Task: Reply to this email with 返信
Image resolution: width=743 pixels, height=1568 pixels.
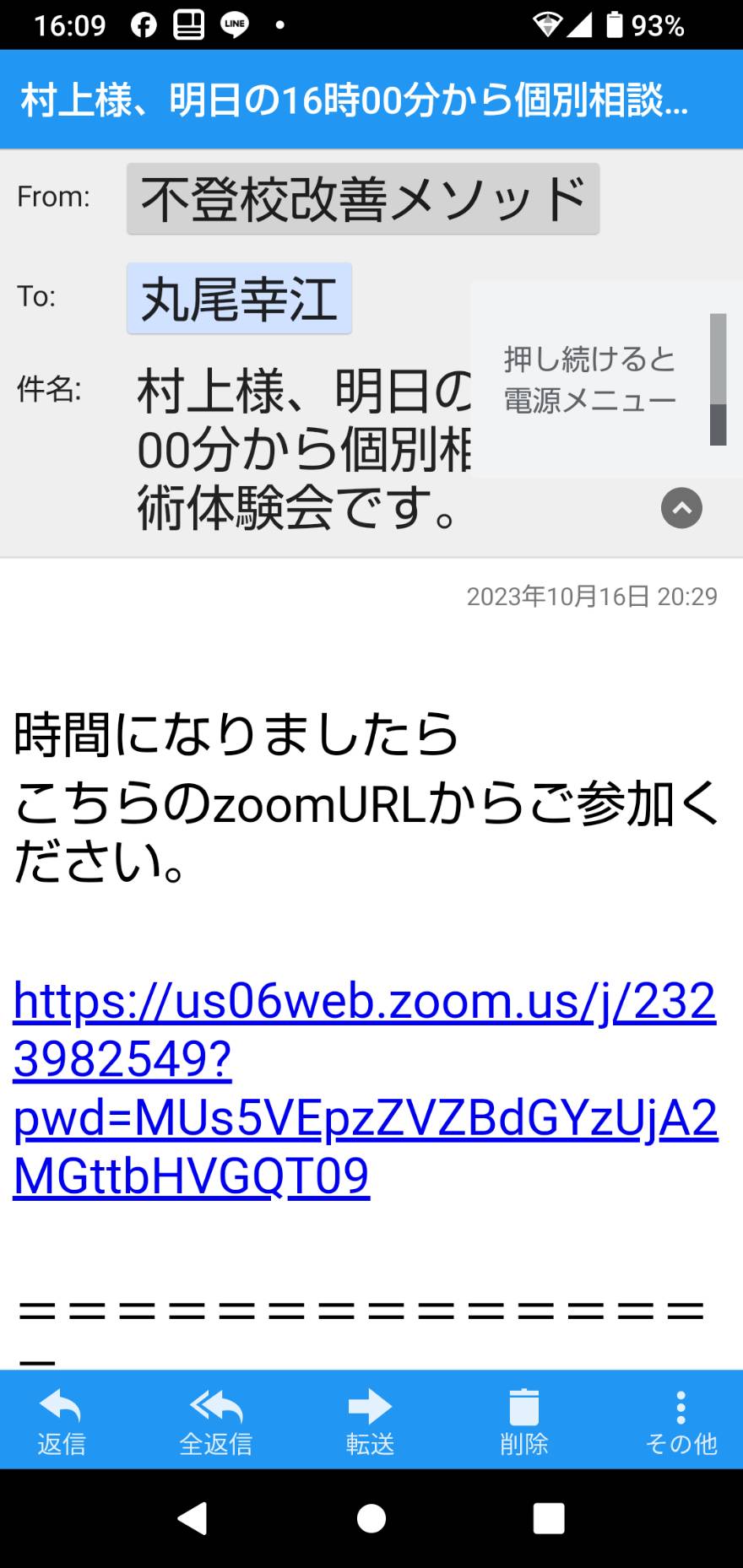Action: point(61,1422)
